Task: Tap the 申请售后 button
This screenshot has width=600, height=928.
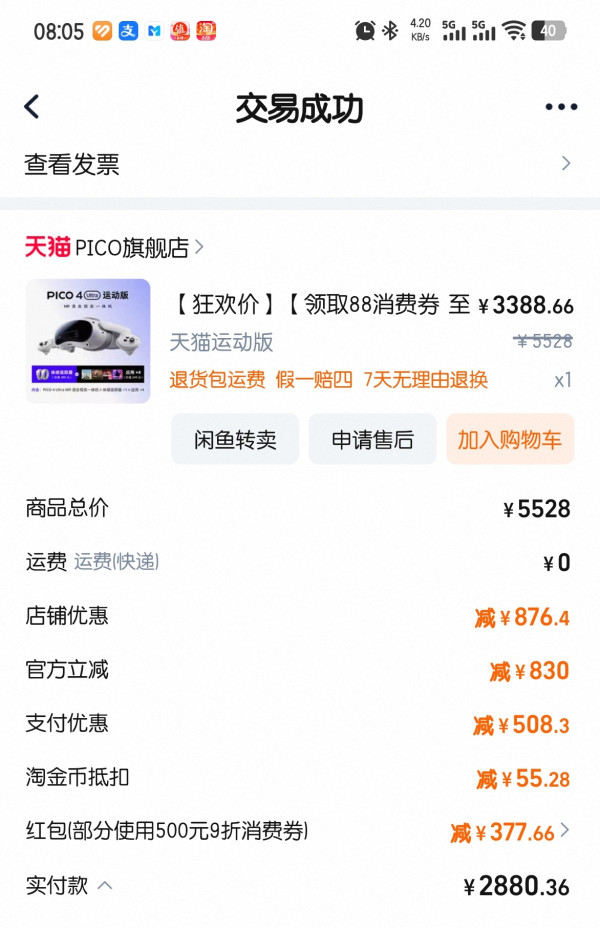Action: point(372,439)
